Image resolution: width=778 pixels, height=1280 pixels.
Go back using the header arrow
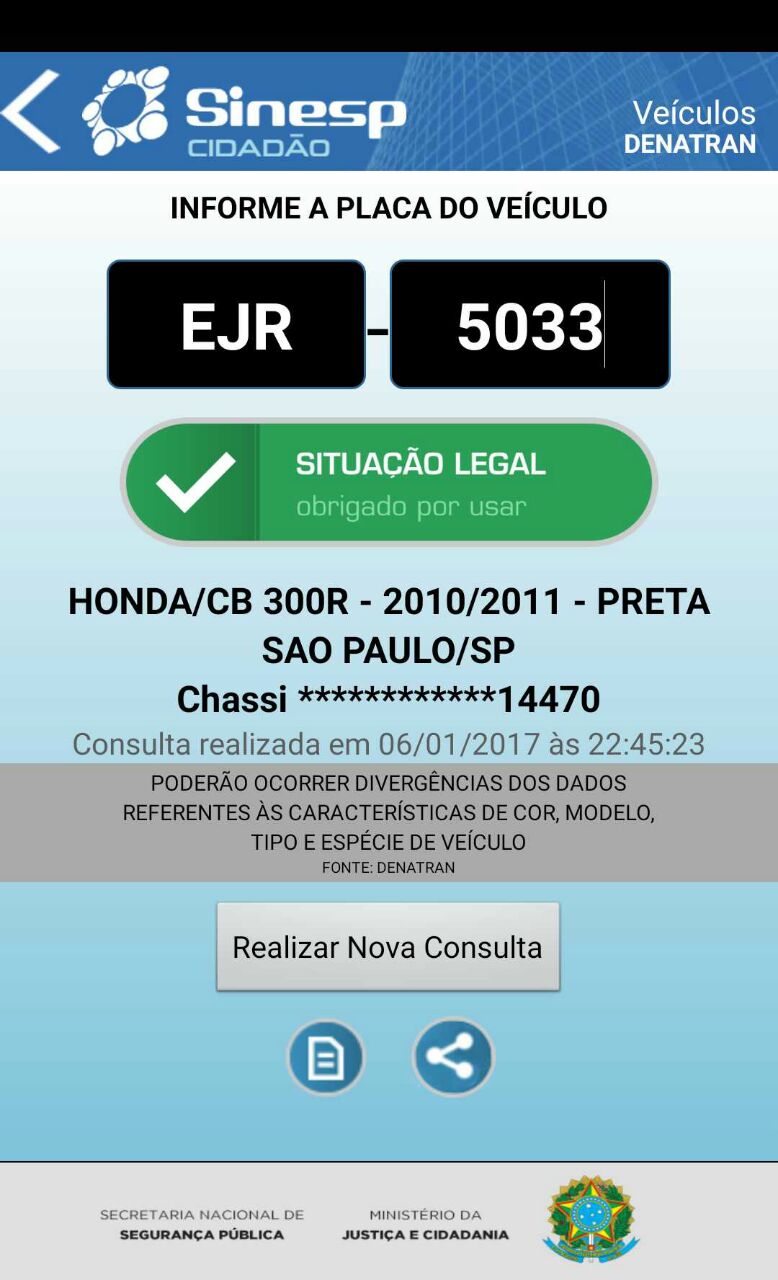[x=32, y=111]
